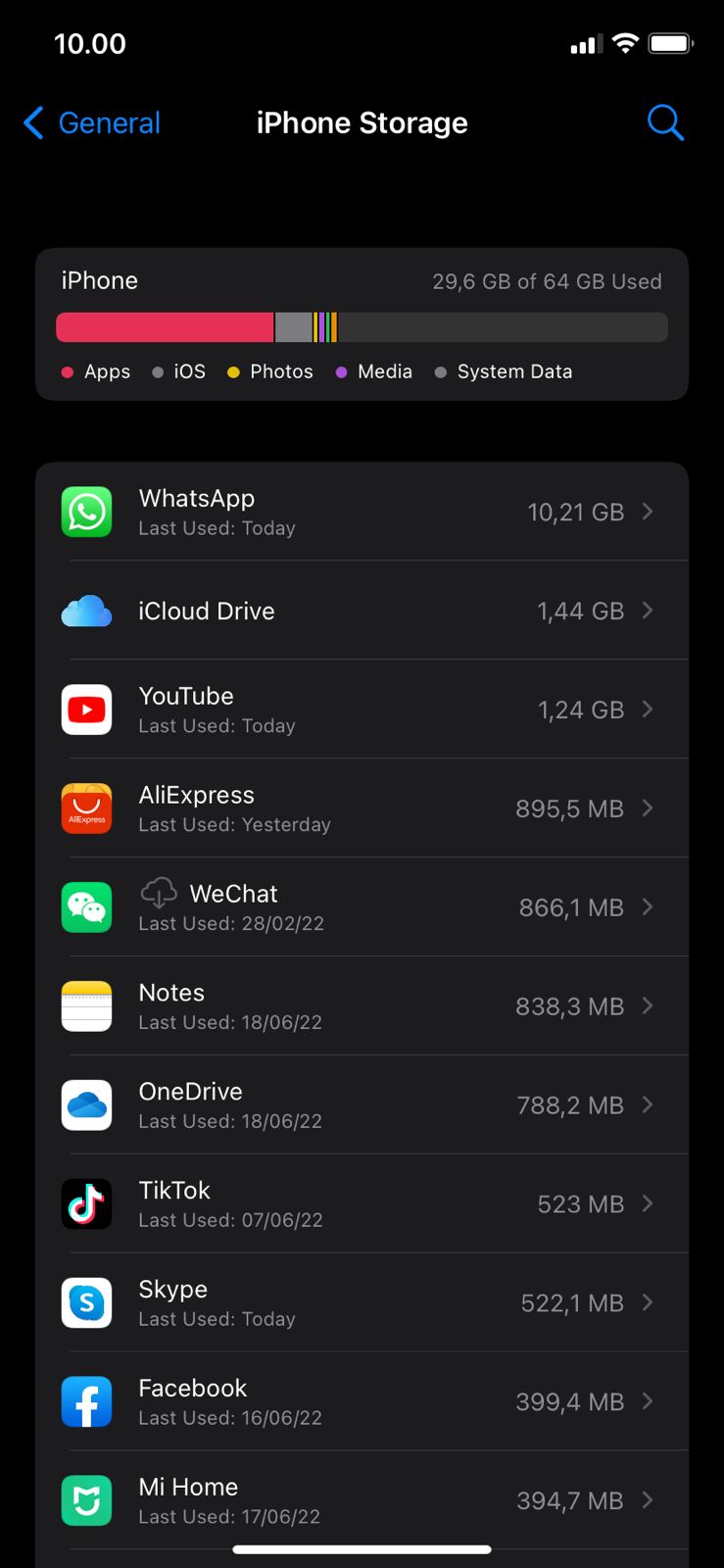Open AliExpress storage row
The image size is (724, 1568).
click(362, 808)
